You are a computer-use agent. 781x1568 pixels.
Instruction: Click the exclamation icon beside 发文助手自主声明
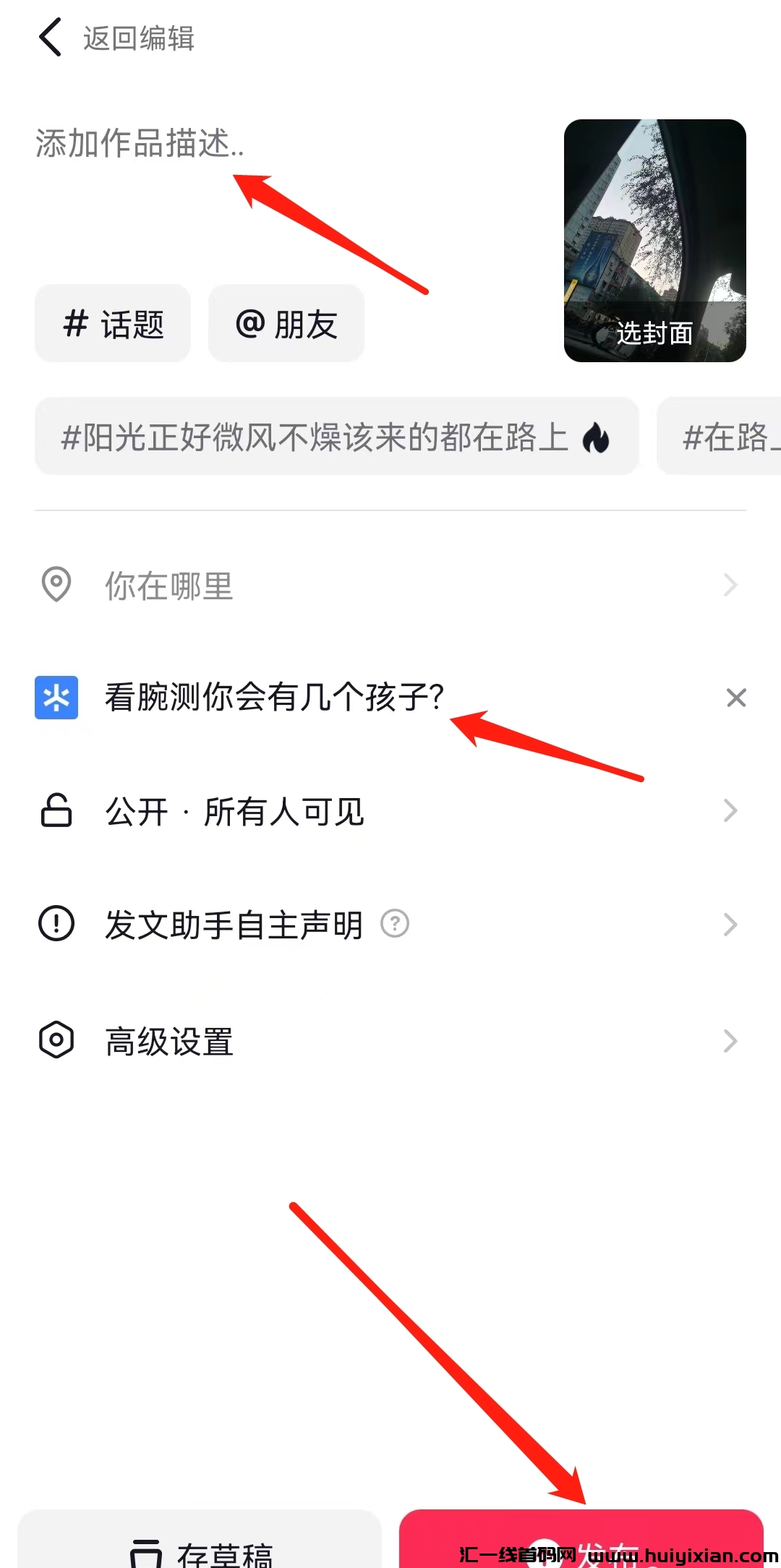click(x=55, y=924)
